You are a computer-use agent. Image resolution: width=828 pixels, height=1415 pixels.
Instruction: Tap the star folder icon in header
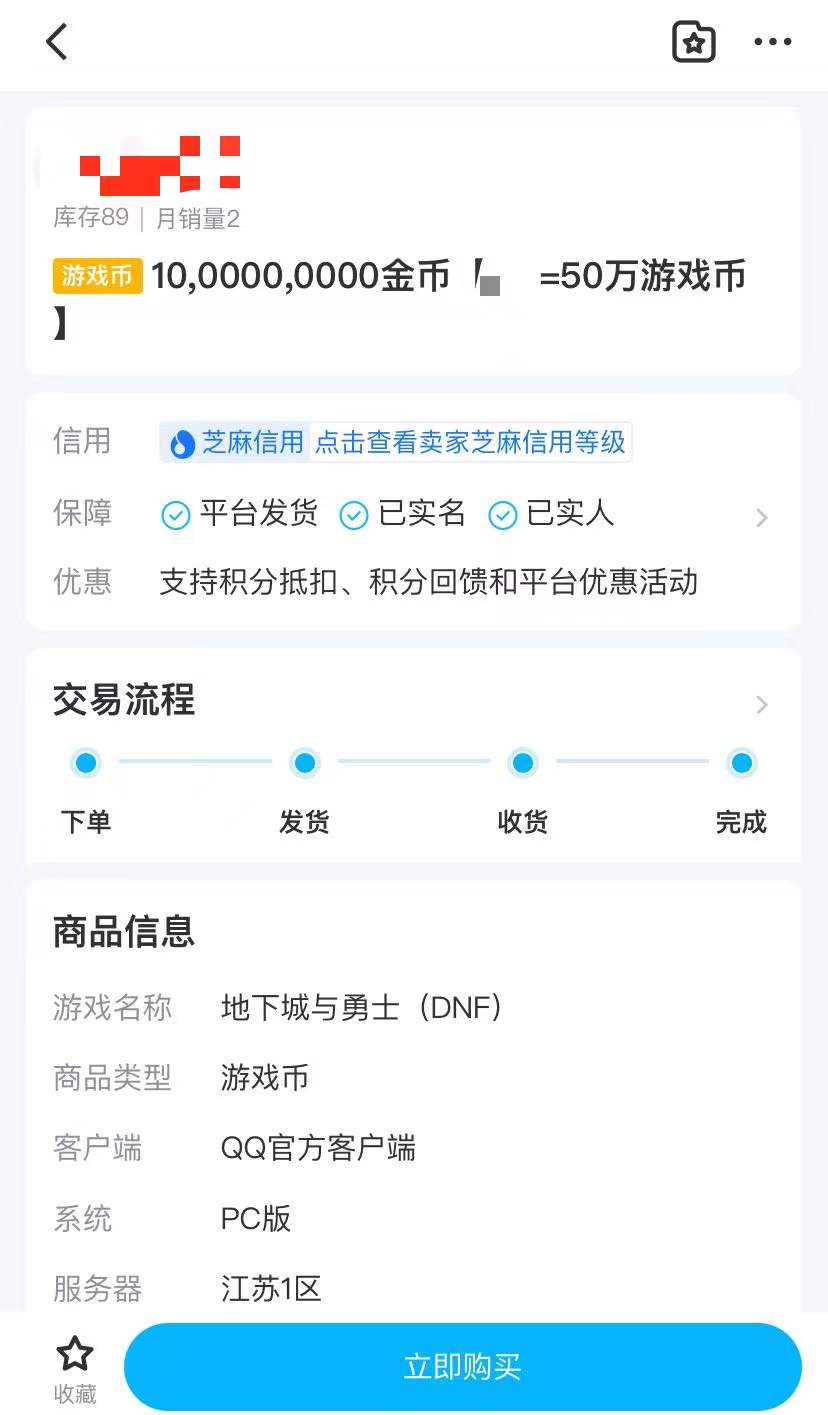pos(693,42)
